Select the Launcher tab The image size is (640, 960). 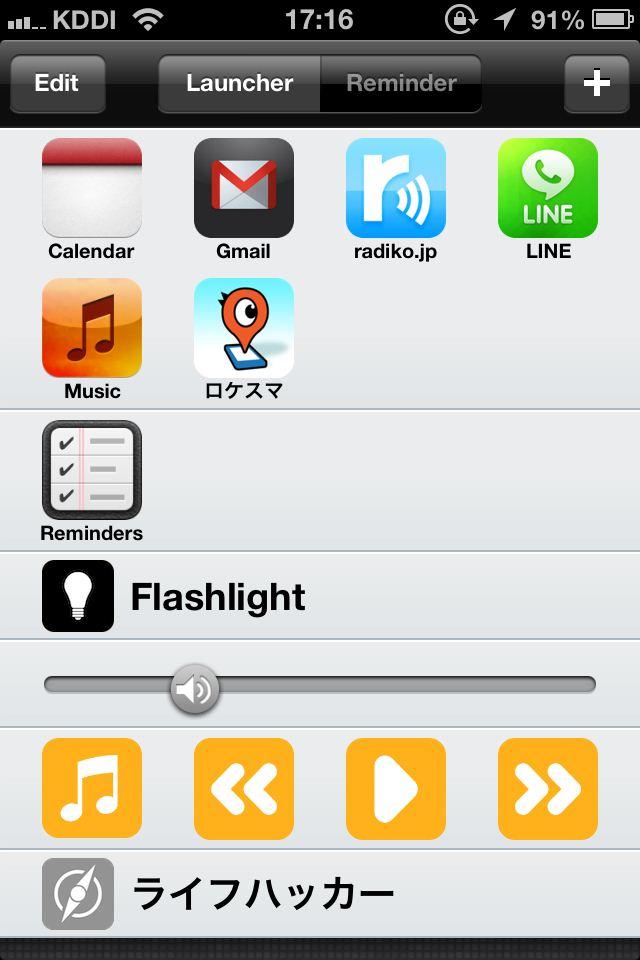coord(240,83)
